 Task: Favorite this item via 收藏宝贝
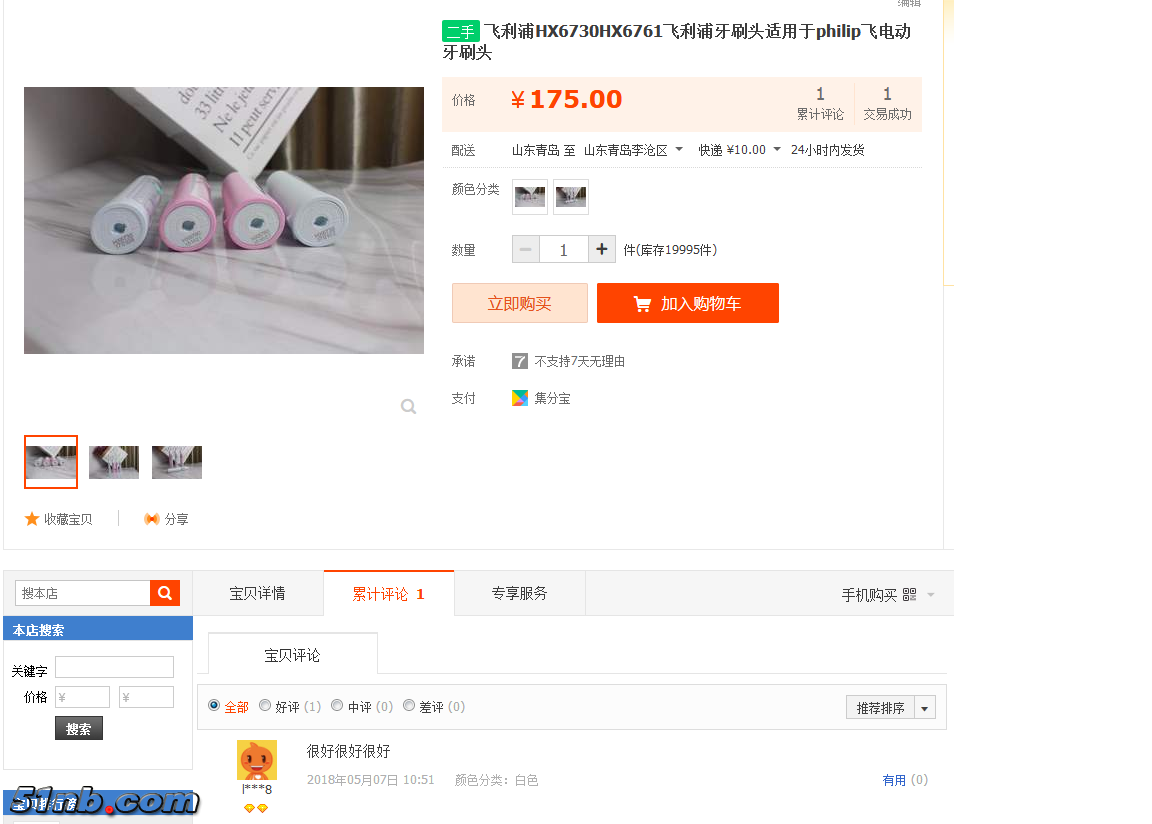59,519
